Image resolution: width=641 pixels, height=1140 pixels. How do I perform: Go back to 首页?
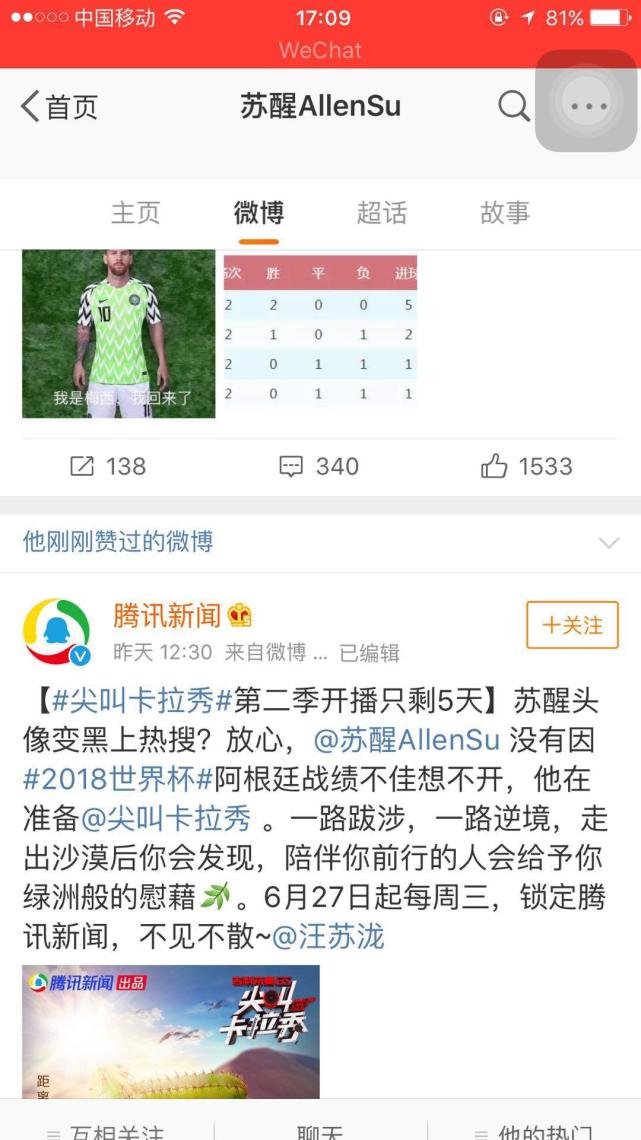58,108
